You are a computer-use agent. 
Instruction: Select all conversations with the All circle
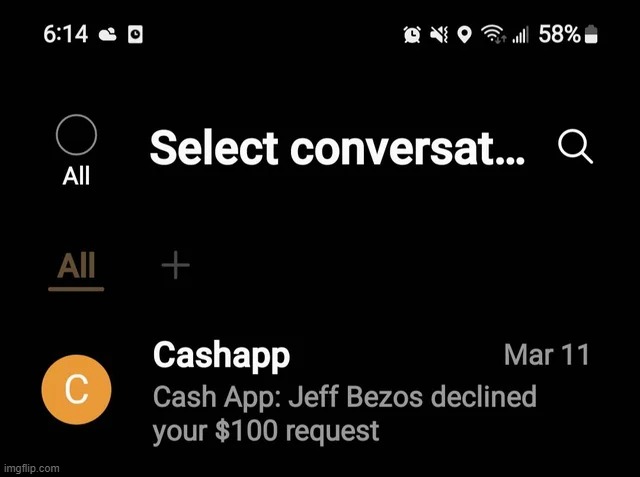(x=76, y=136)
